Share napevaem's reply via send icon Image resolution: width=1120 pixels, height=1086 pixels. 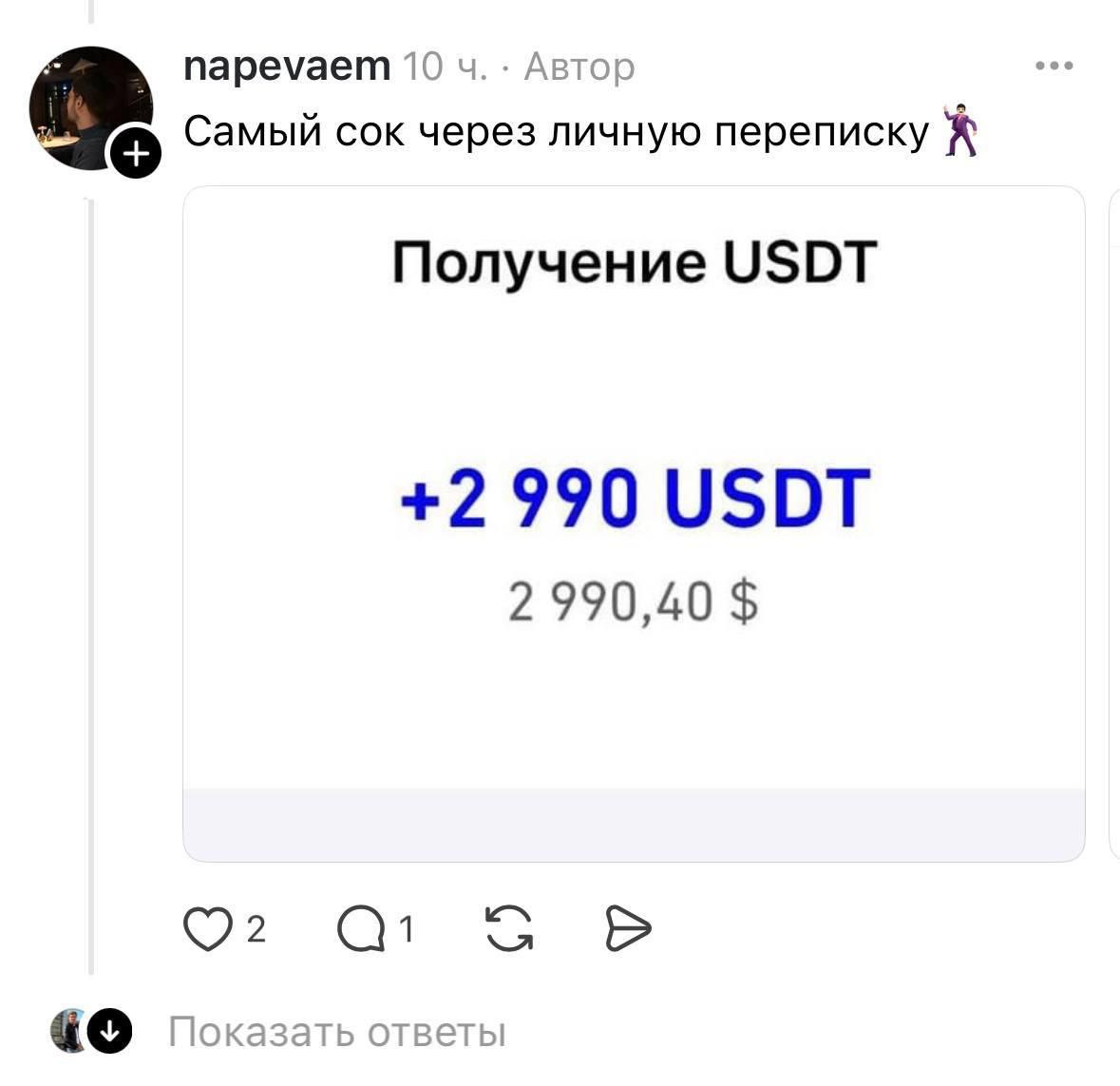pyautogui.click(x=628, y=928)
